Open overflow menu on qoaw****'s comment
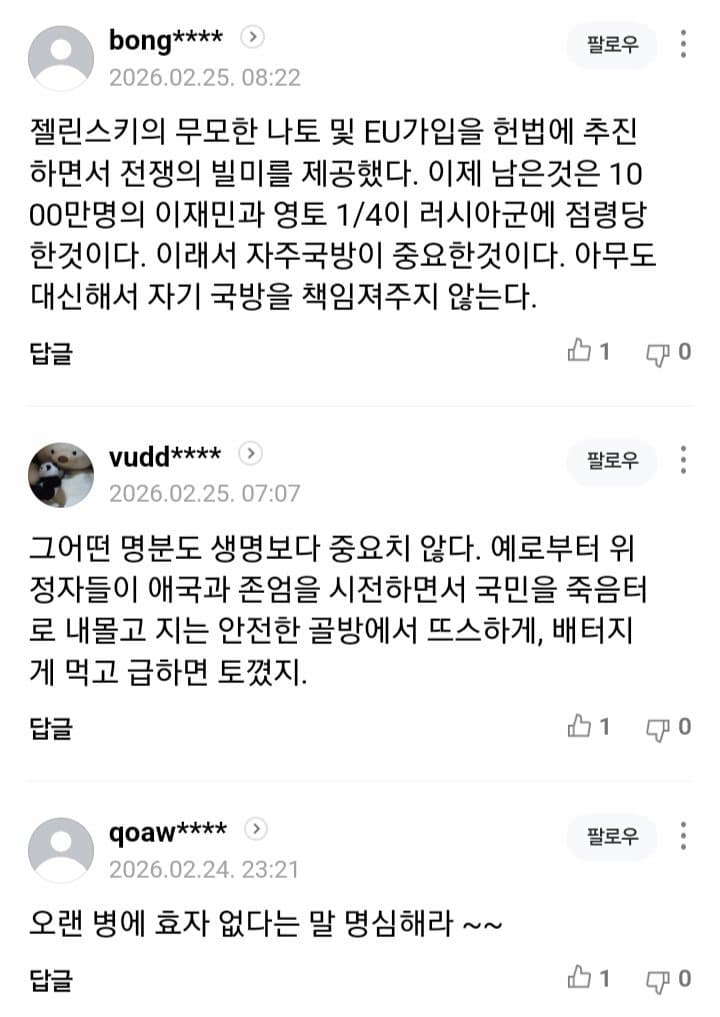The width and height of the screenshot is (720, 1017). pyautogui.click(x=684, y=836)
